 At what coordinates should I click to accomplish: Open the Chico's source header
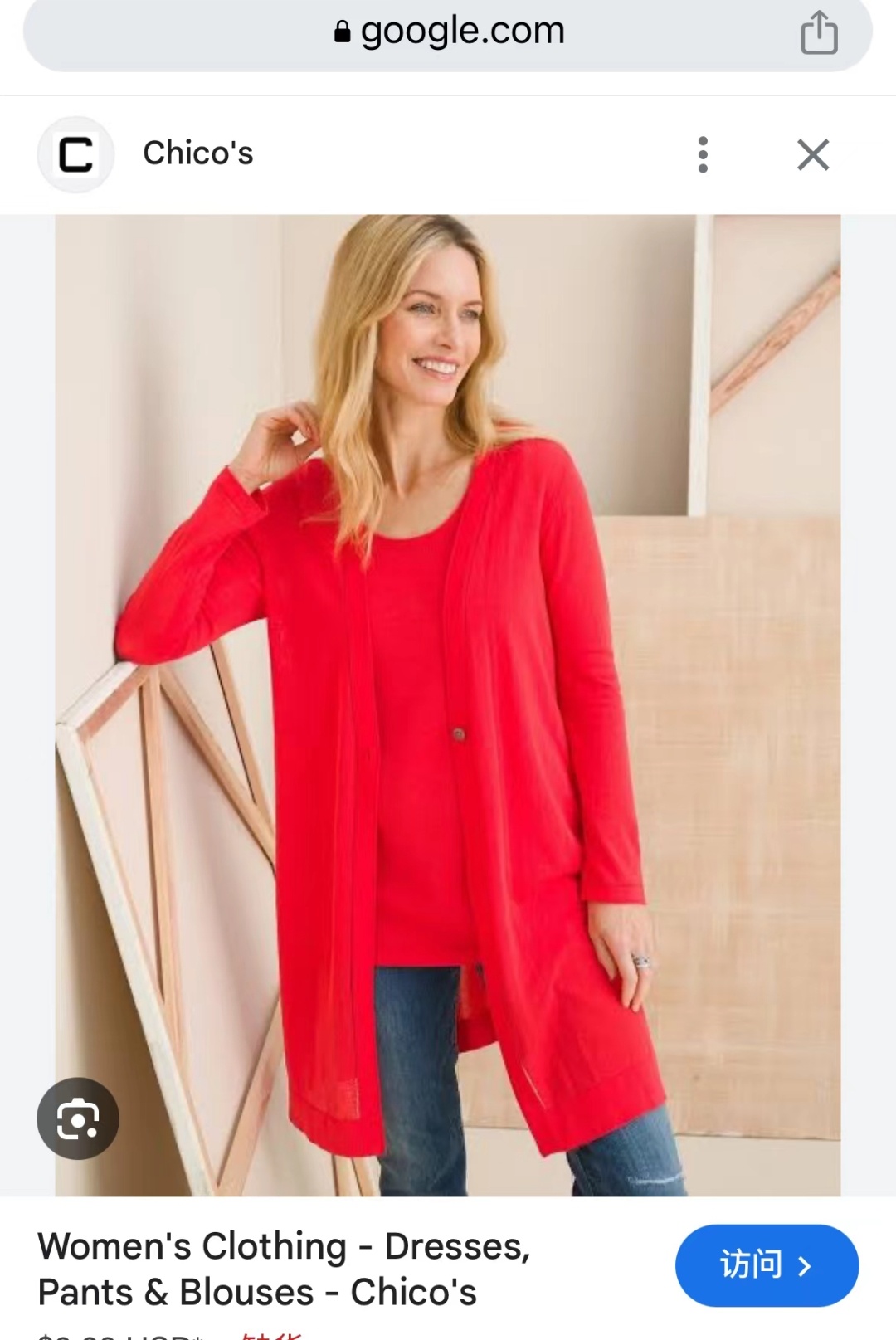pyautogui.click(x=197, y=153)
